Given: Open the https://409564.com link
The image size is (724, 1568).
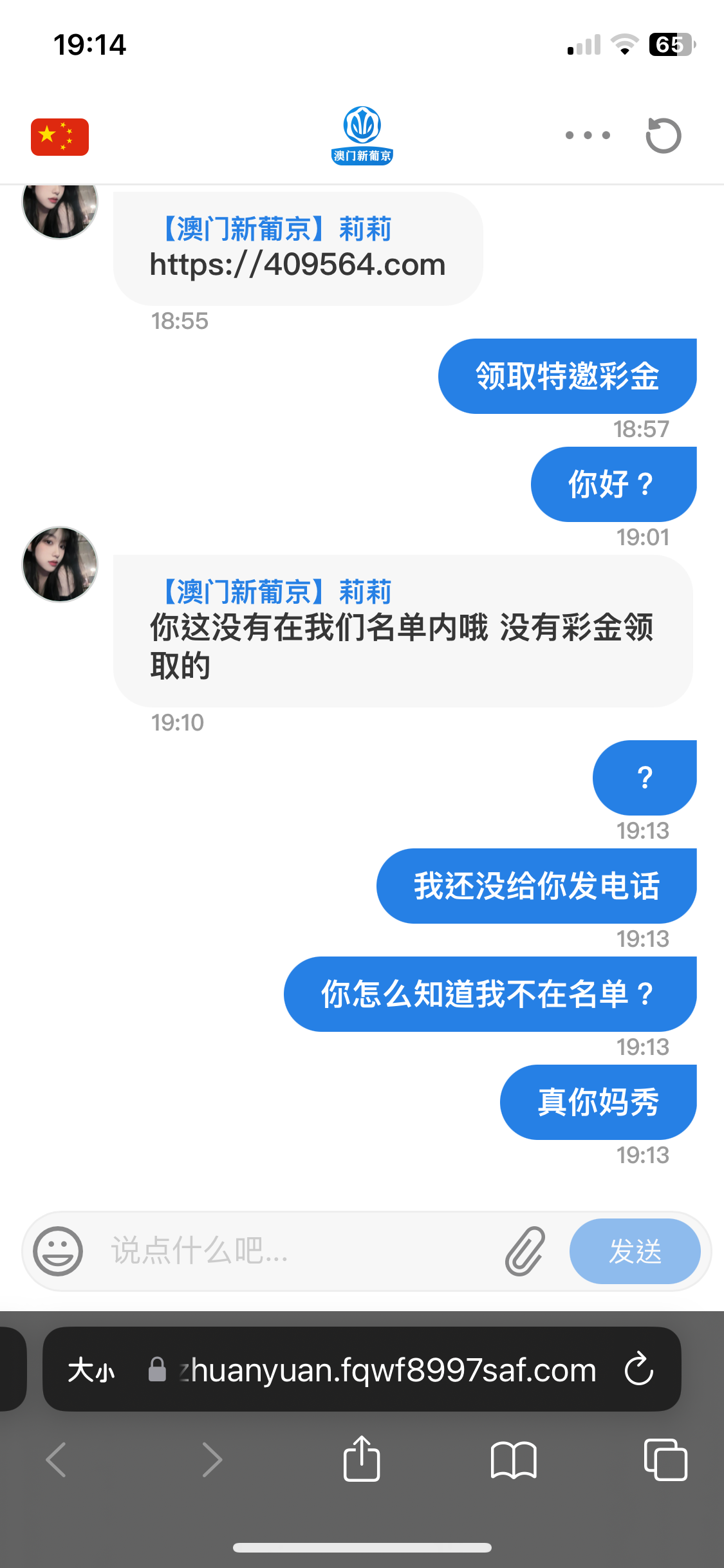Looking at the screenshot, I should point(297,265).
